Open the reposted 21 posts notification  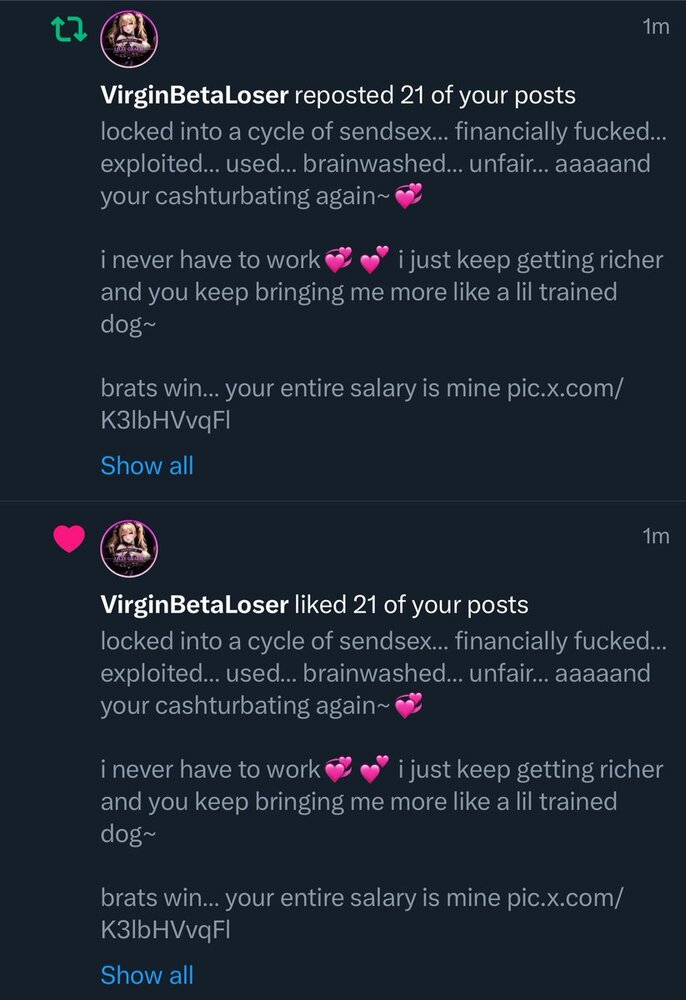click(x=338, y=96)
